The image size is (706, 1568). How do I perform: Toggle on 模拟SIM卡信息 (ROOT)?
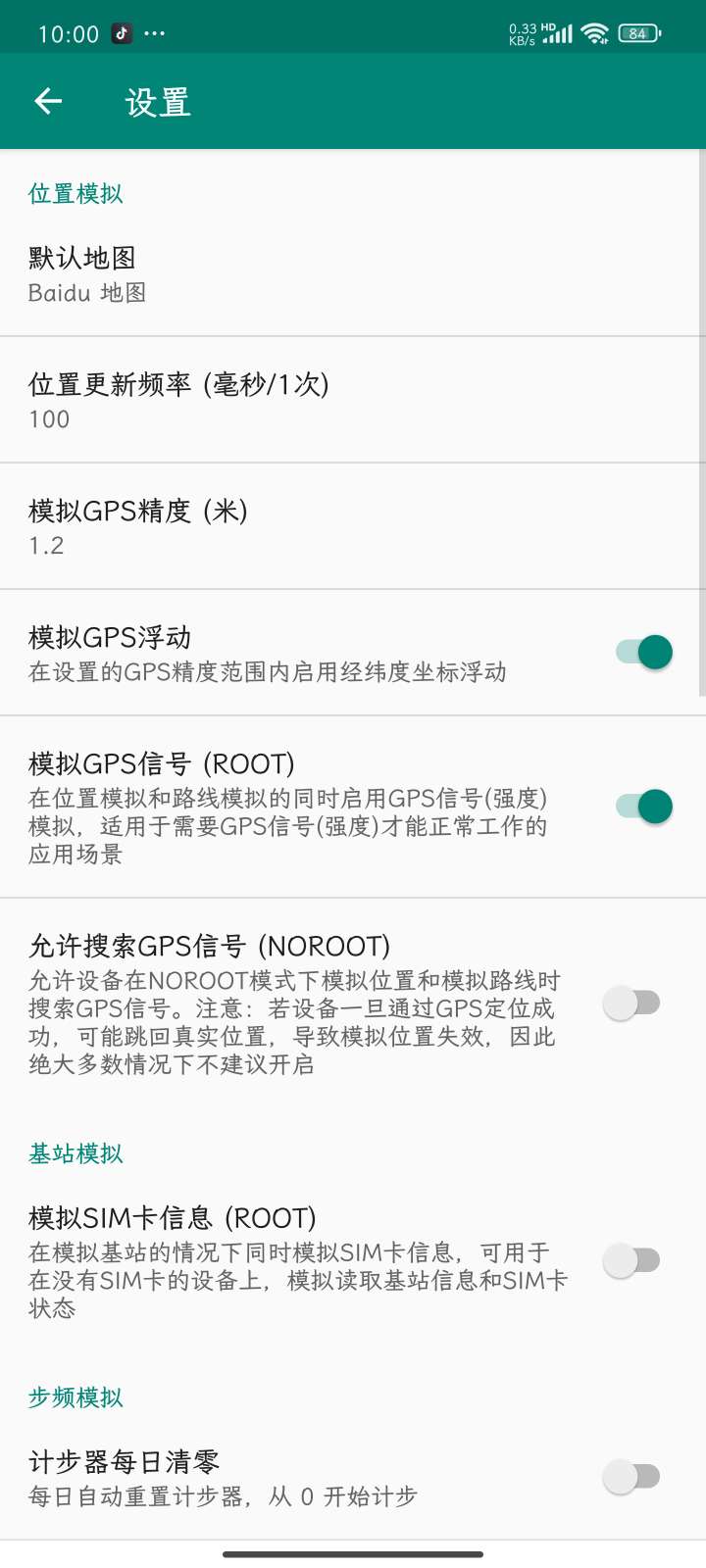(632, 1260)
